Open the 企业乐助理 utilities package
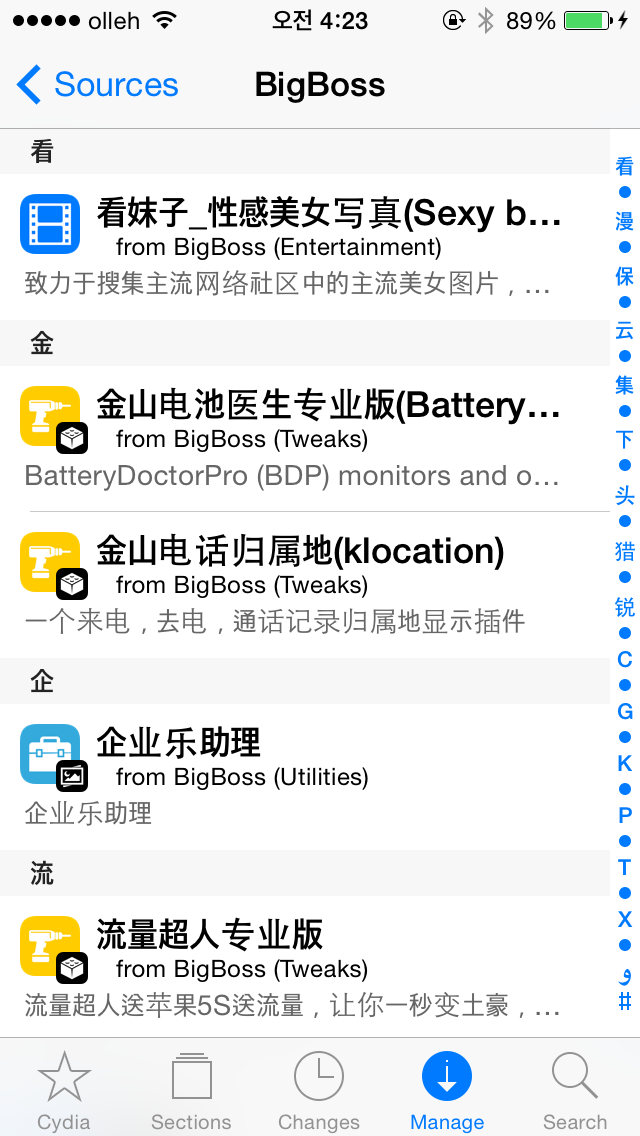 (x=304, y=777)
